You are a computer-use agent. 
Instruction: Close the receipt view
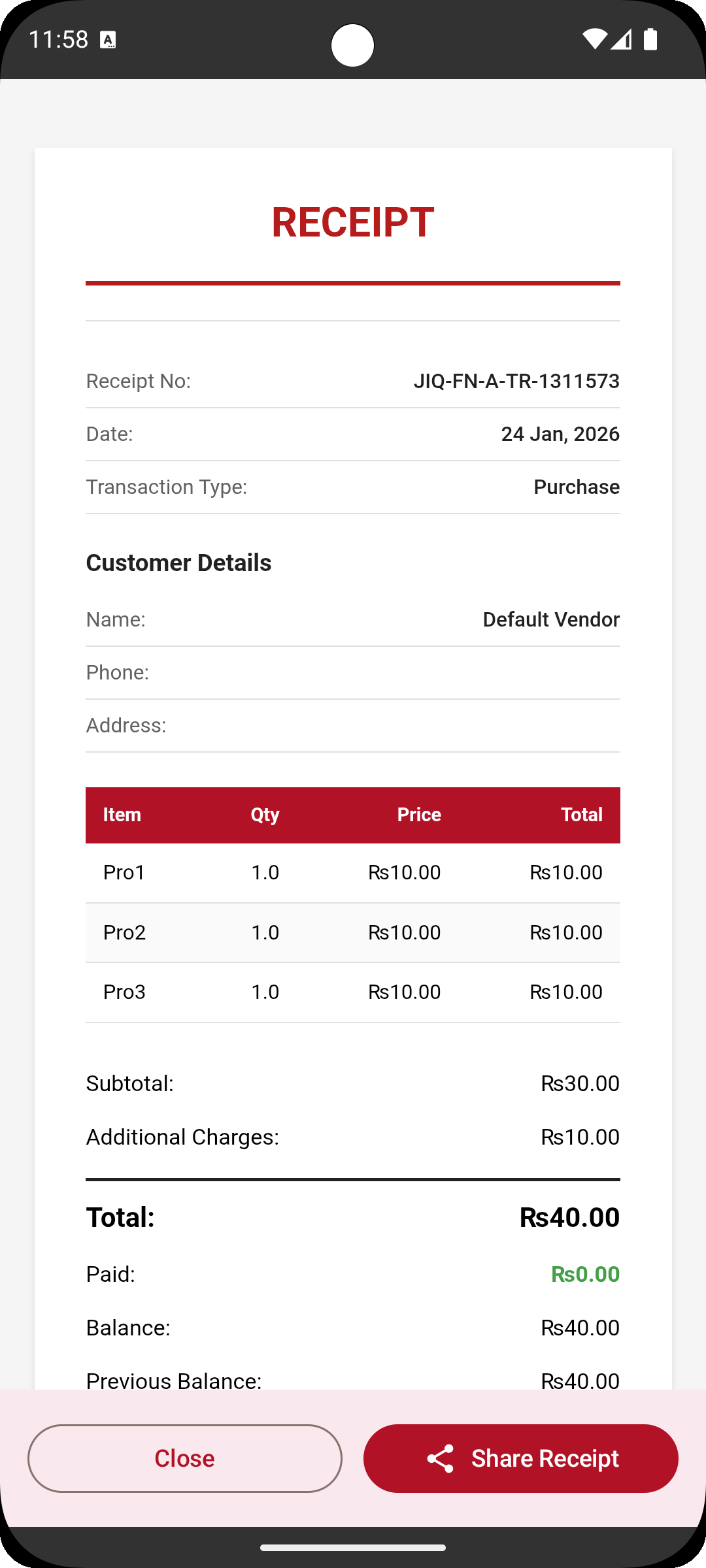pos(184,1458)
